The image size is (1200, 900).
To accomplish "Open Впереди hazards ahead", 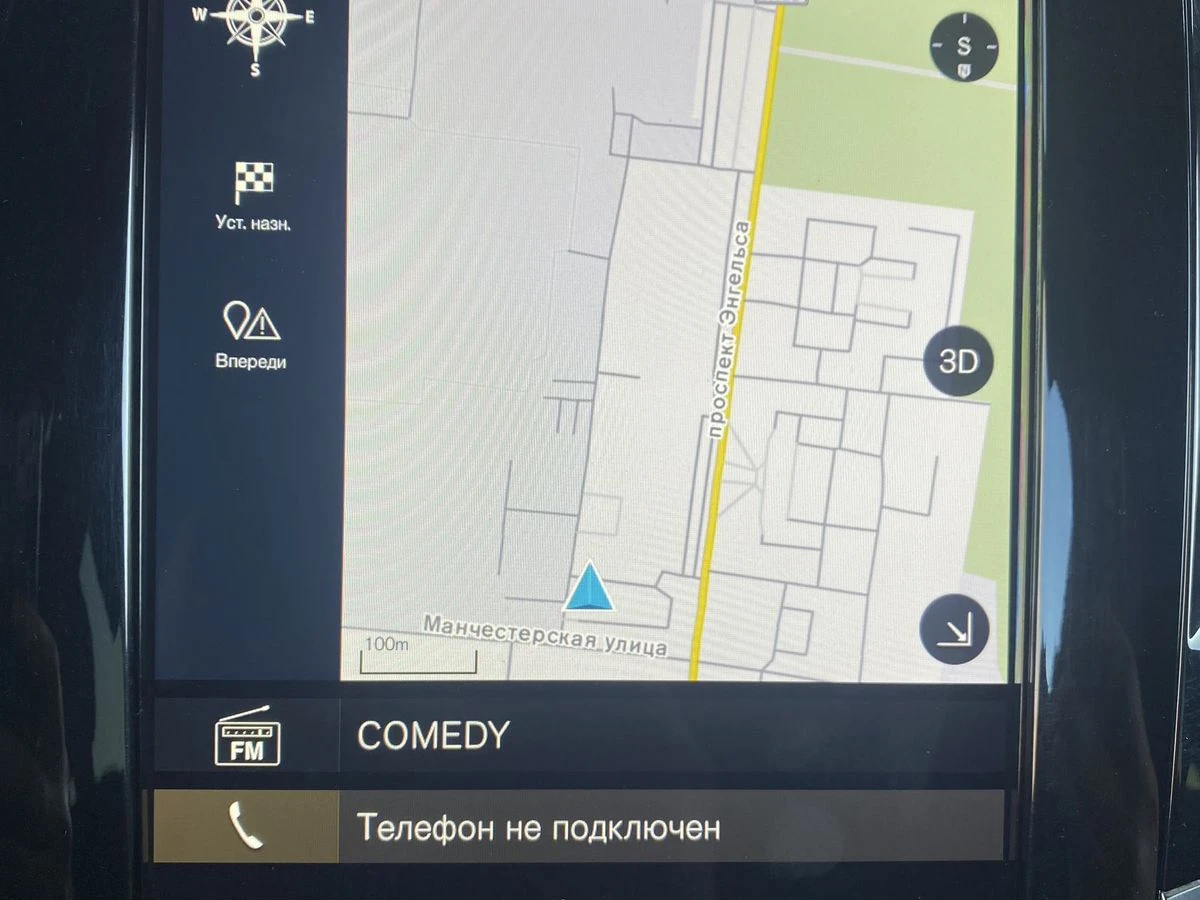I will pos(251,336).
